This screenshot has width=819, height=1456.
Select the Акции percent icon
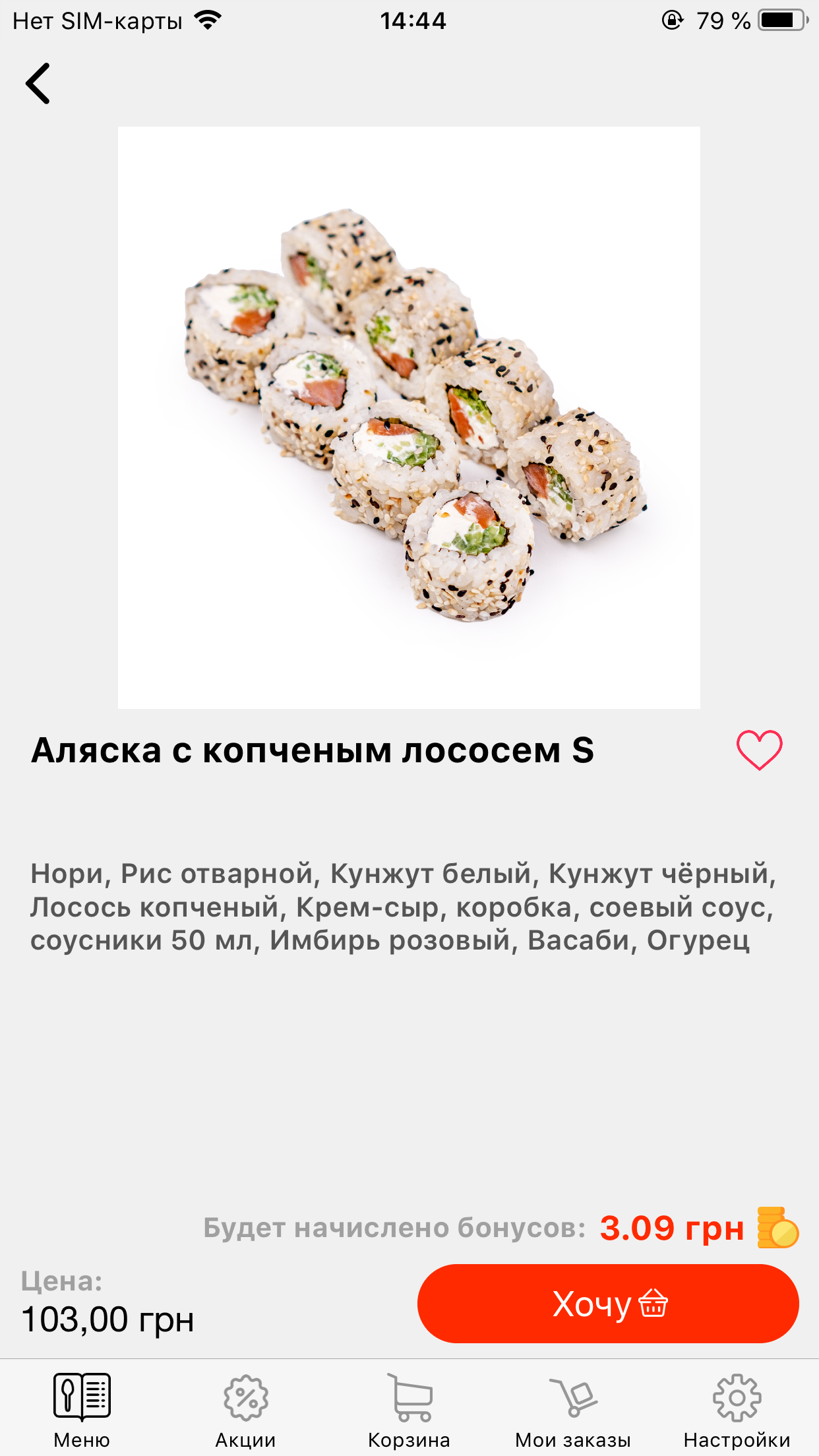[245, 1396]
